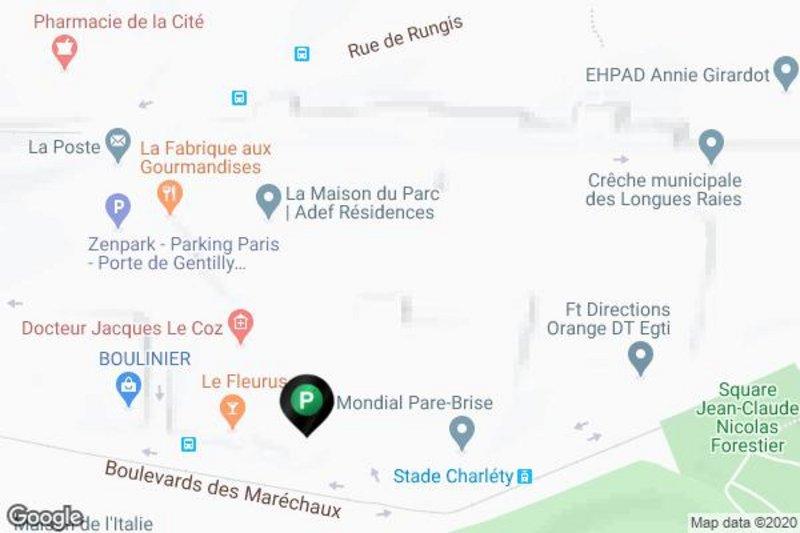This screenshot has height=533, width=800.
Task: Select the Crèche municipale des Longues Raies pin
Action: pos(711,146)
